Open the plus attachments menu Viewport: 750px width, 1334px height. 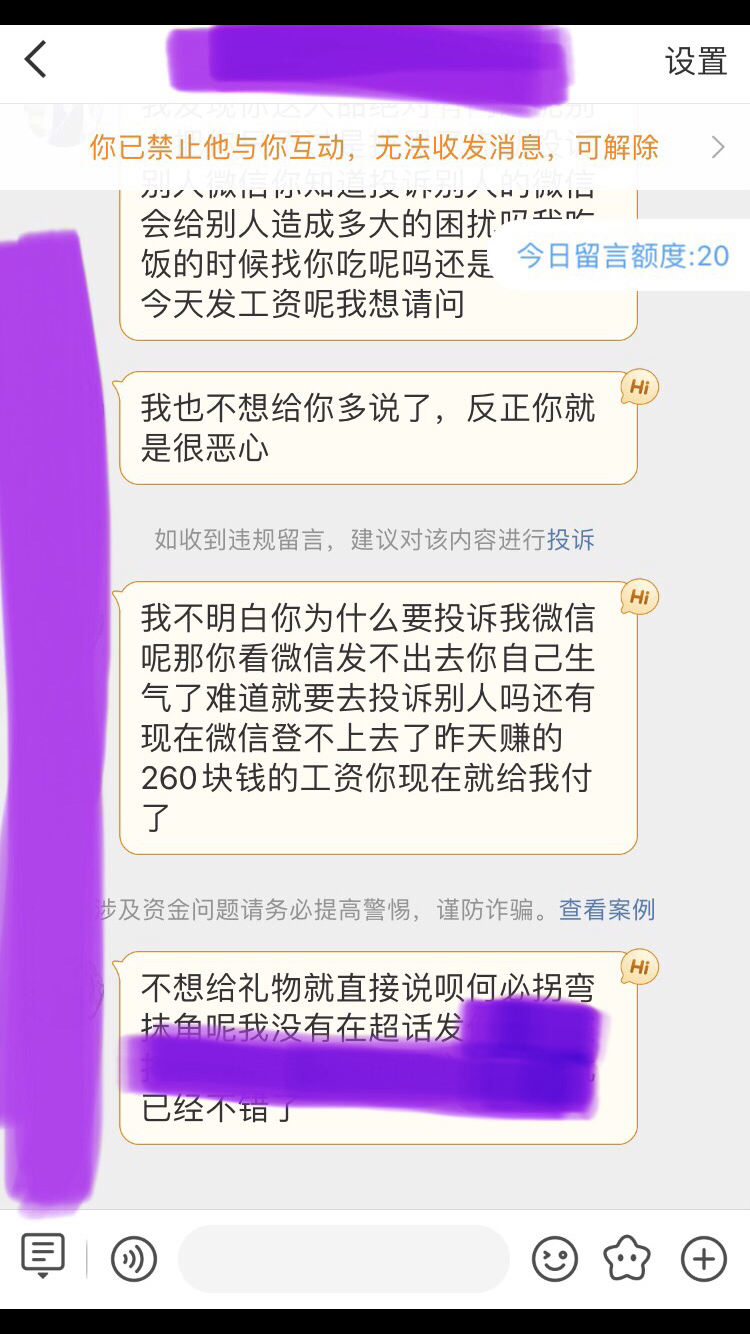[703, 1259]
